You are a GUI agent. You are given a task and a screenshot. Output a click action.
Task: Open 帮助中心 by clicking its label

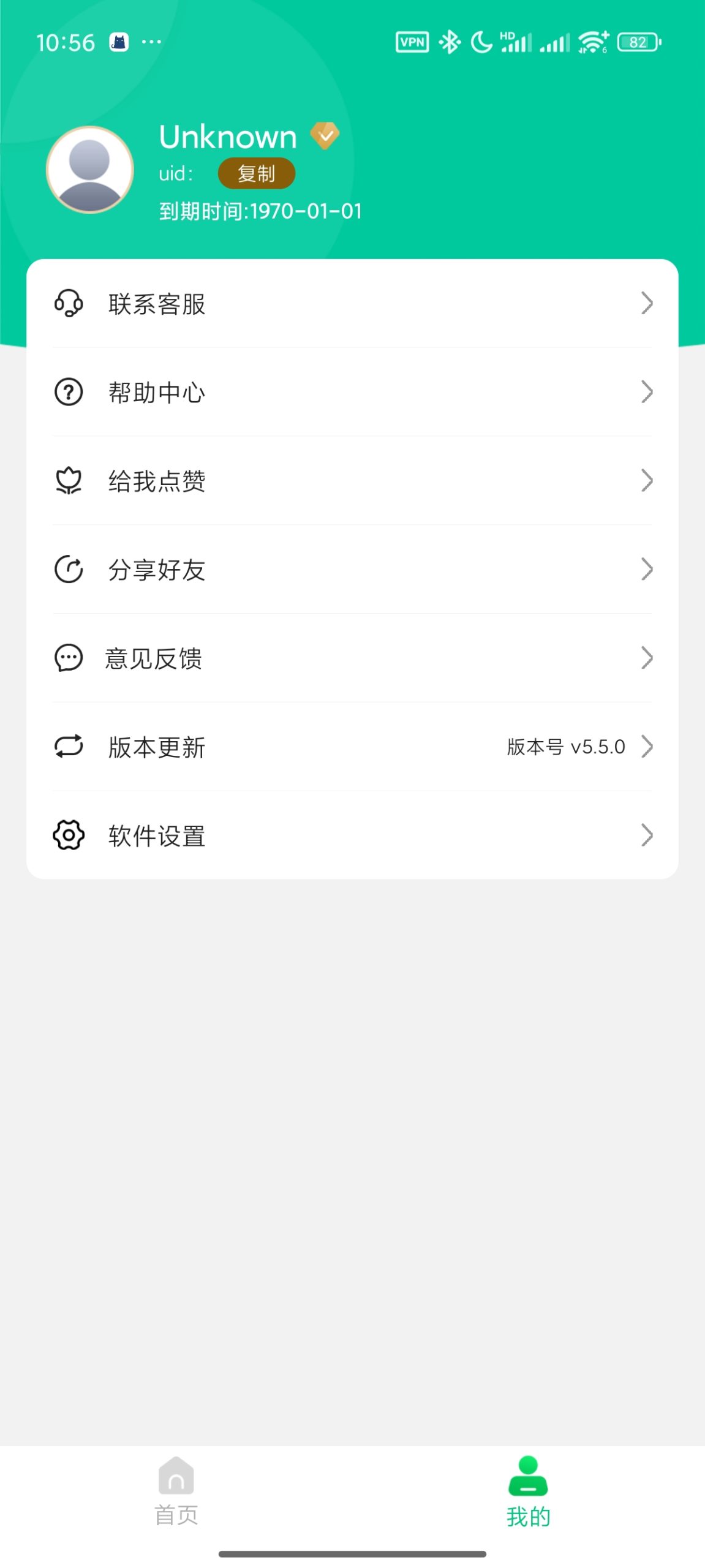157,393
